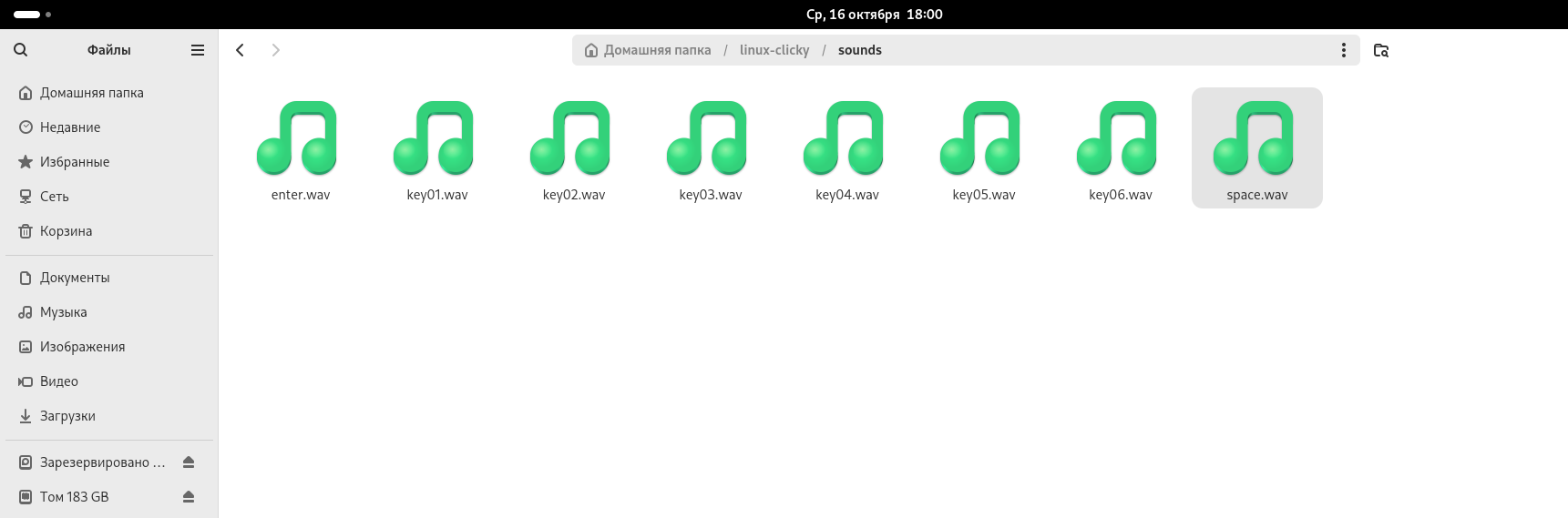Viewport: 1568px width, 518px height.
Task: Eject the Том 183 GB volume
Action: tap(189, 497)
